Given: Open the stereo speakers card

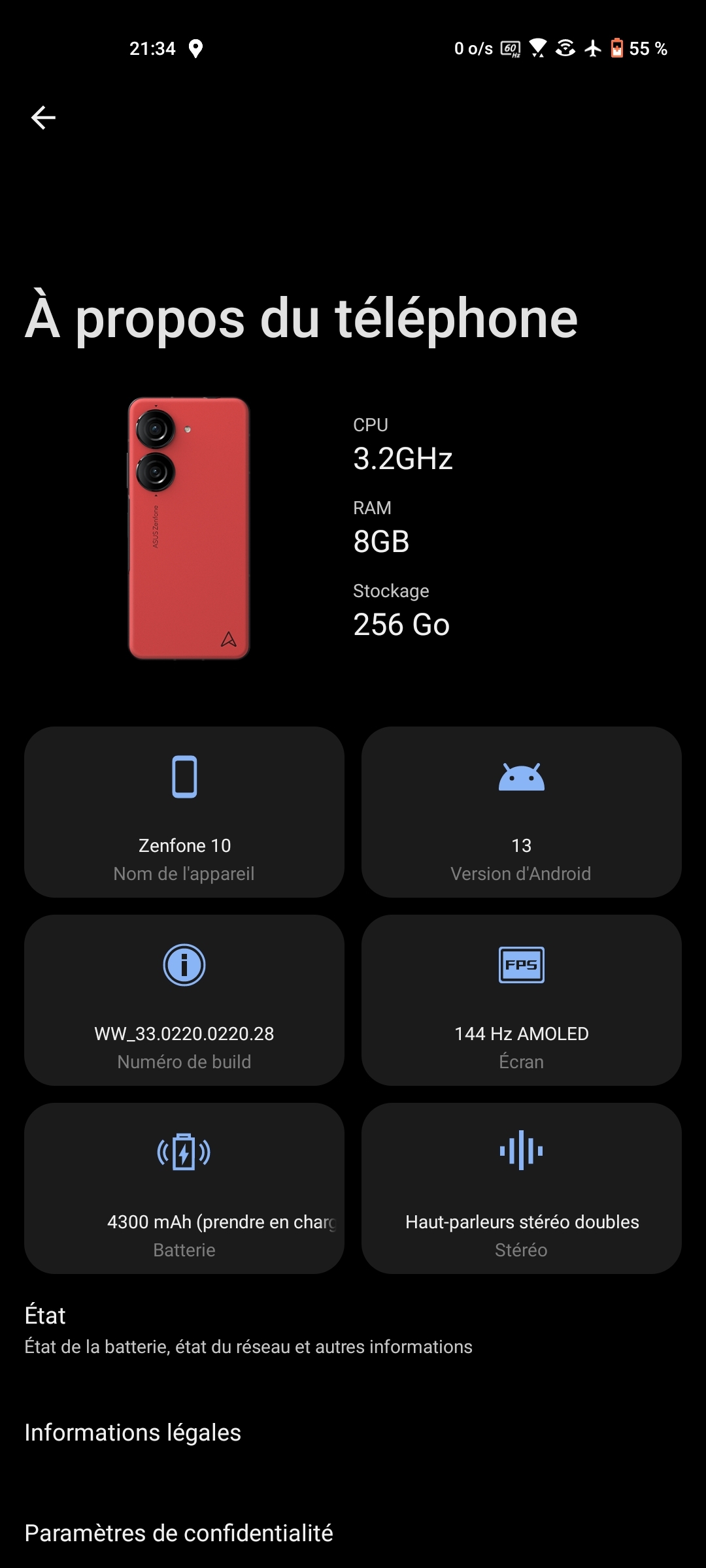Looking at the screenshot, I should (521, 1188).
